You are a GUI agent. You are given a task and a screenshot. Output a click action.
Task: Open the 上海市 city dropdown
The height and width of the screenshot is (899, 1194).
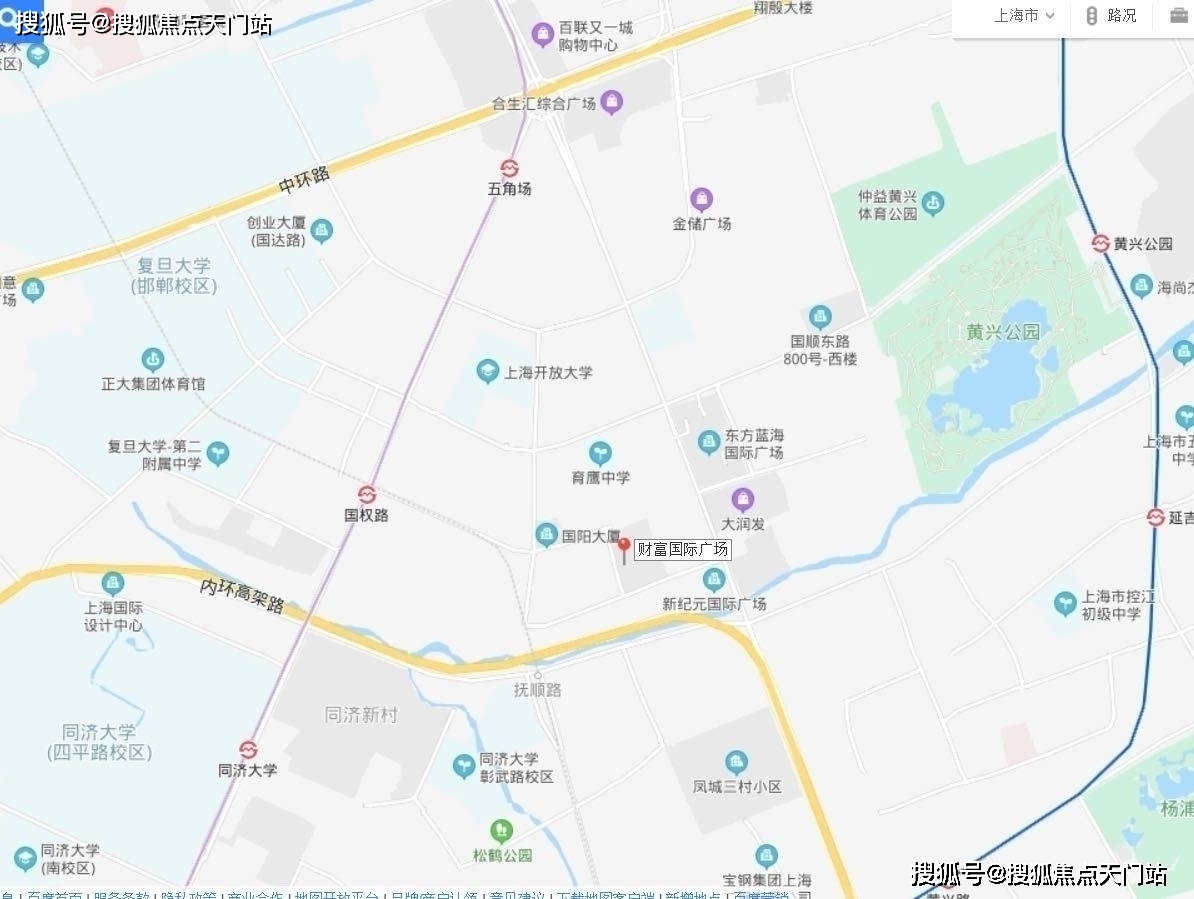(x=1024, y=16)
